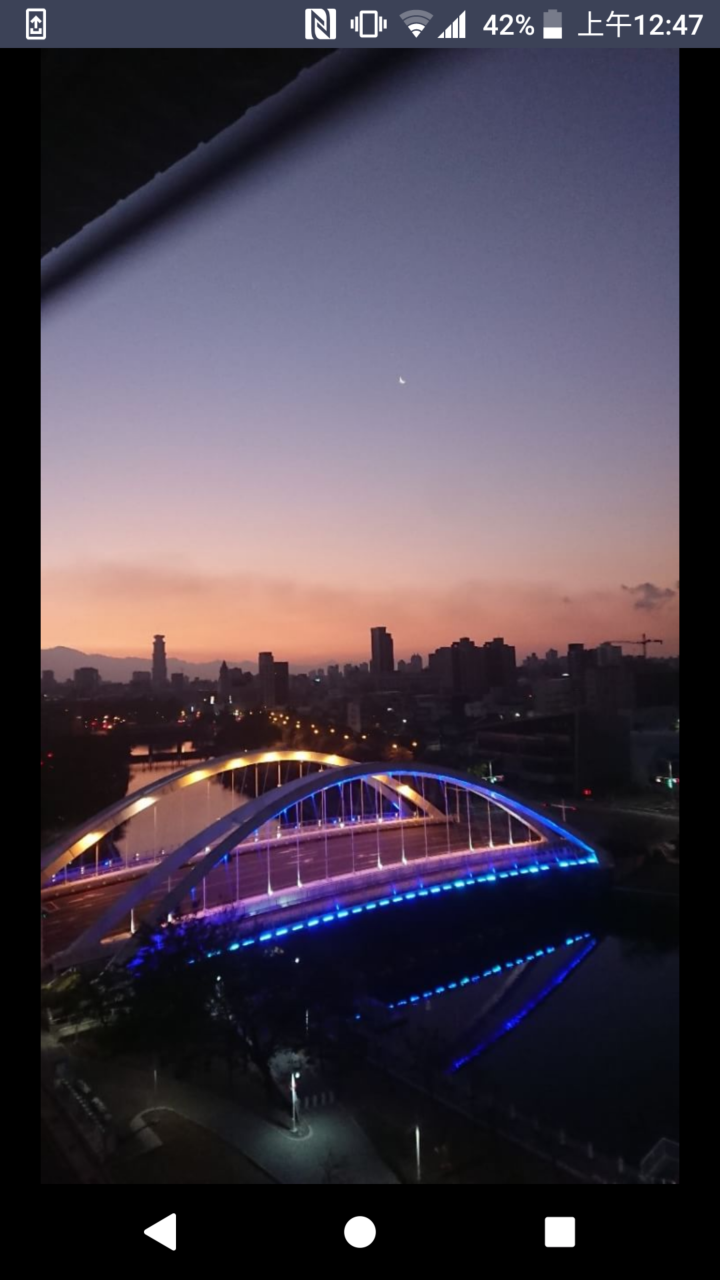
Task: Tap the bridge photo to show viewer controls
Action: point(360,615)
